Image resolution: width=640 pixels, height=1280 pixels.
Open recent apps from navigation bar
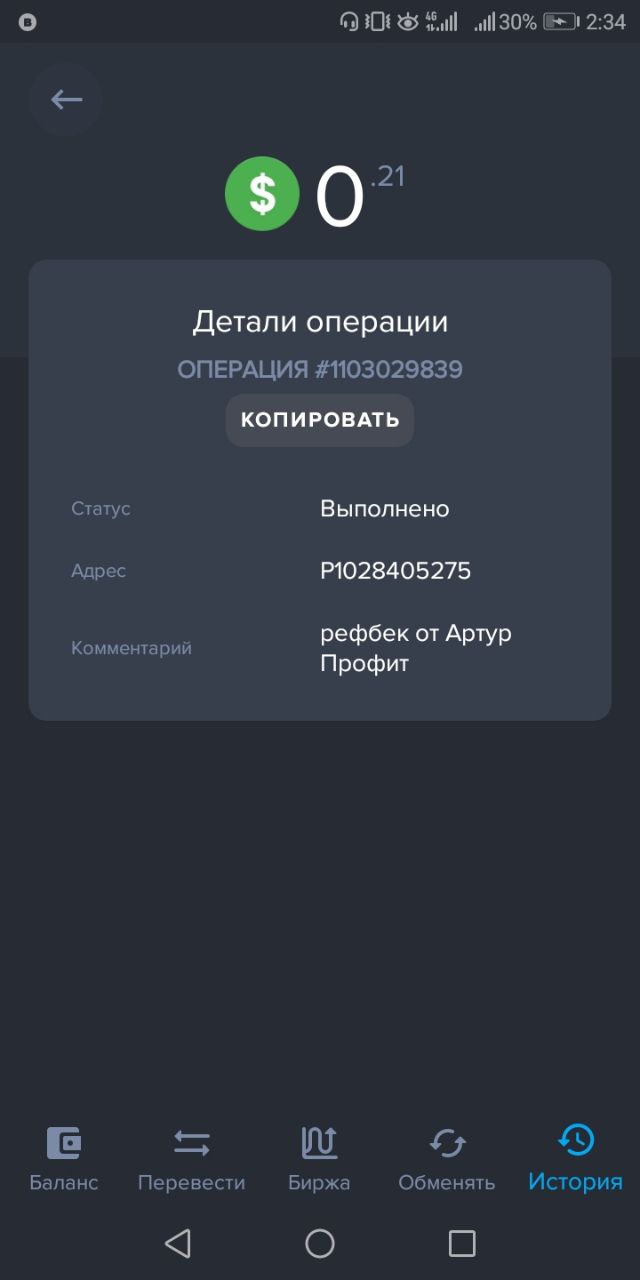[462, 1243]
